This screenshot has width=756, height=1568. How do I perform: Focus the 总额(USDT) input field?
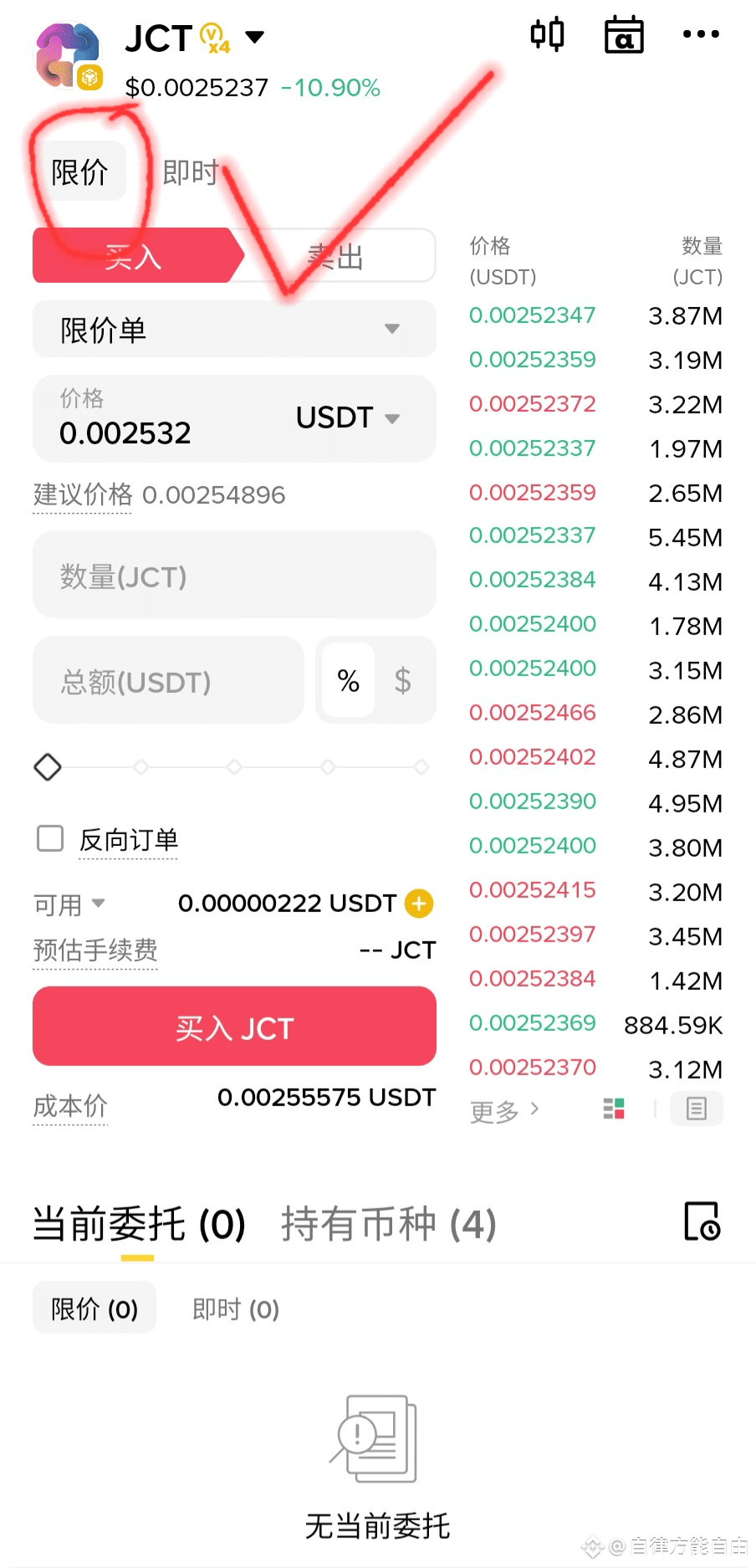[168, 681]
